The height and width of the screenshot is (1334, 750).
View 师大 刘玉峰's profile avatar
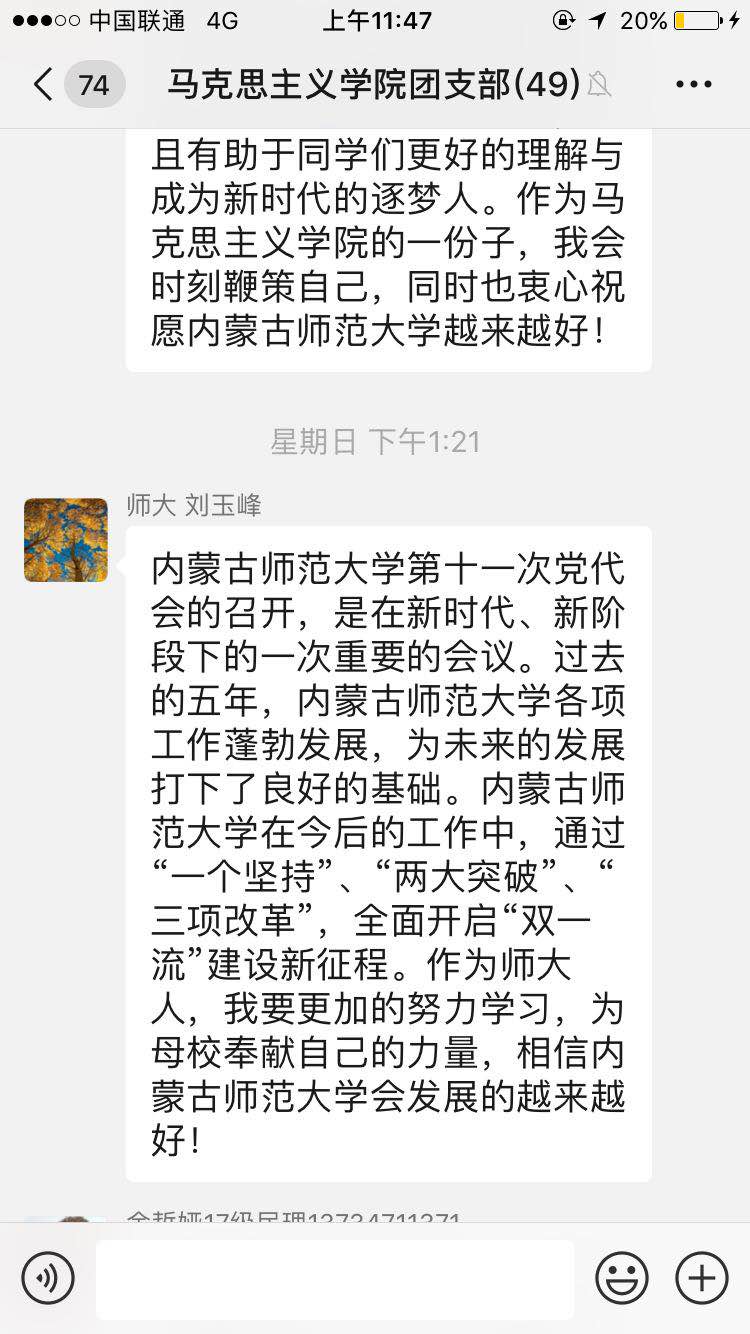click(66, 540)
